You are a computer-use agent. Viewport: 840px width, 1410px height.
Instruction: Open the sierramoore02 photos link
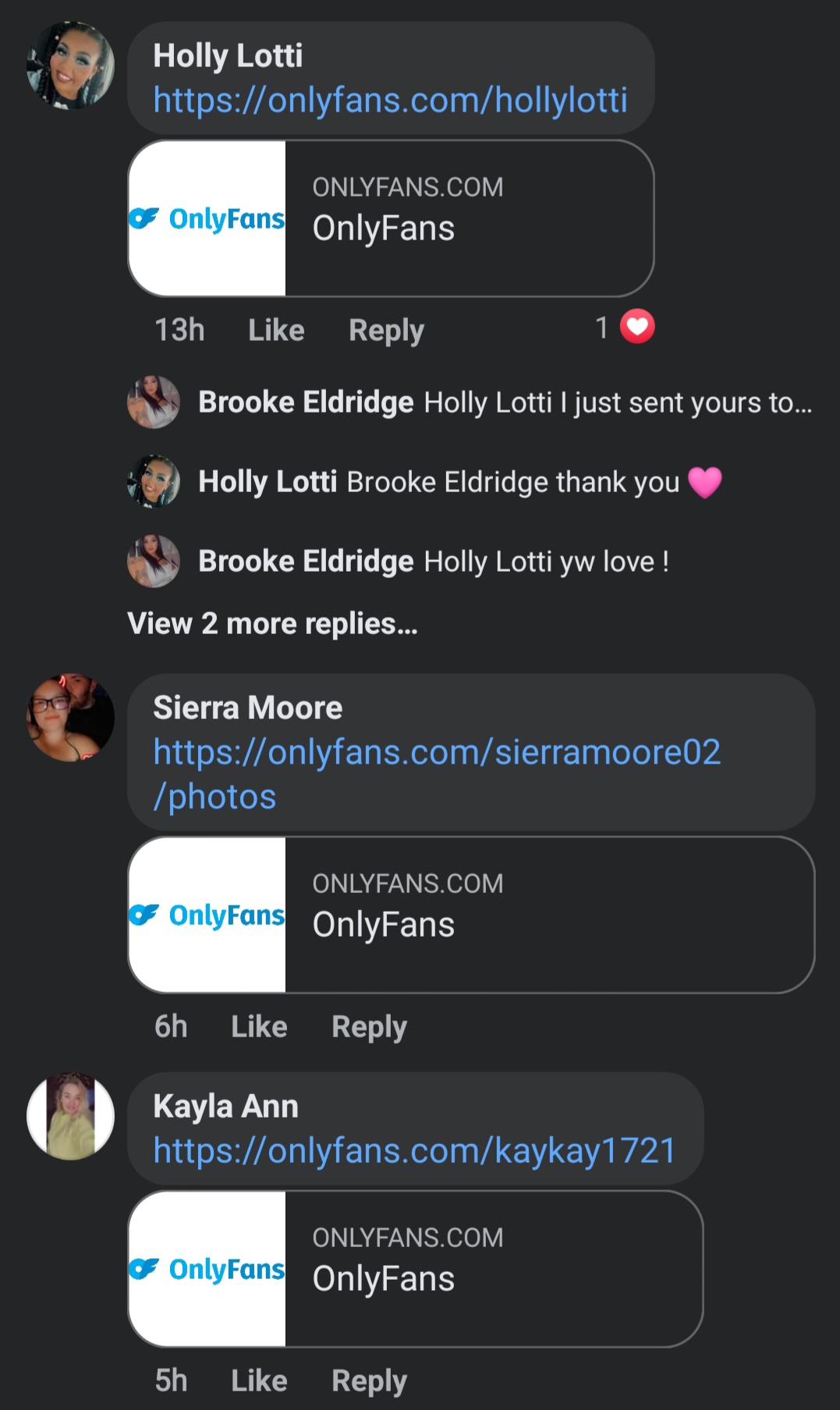(437, 753)
